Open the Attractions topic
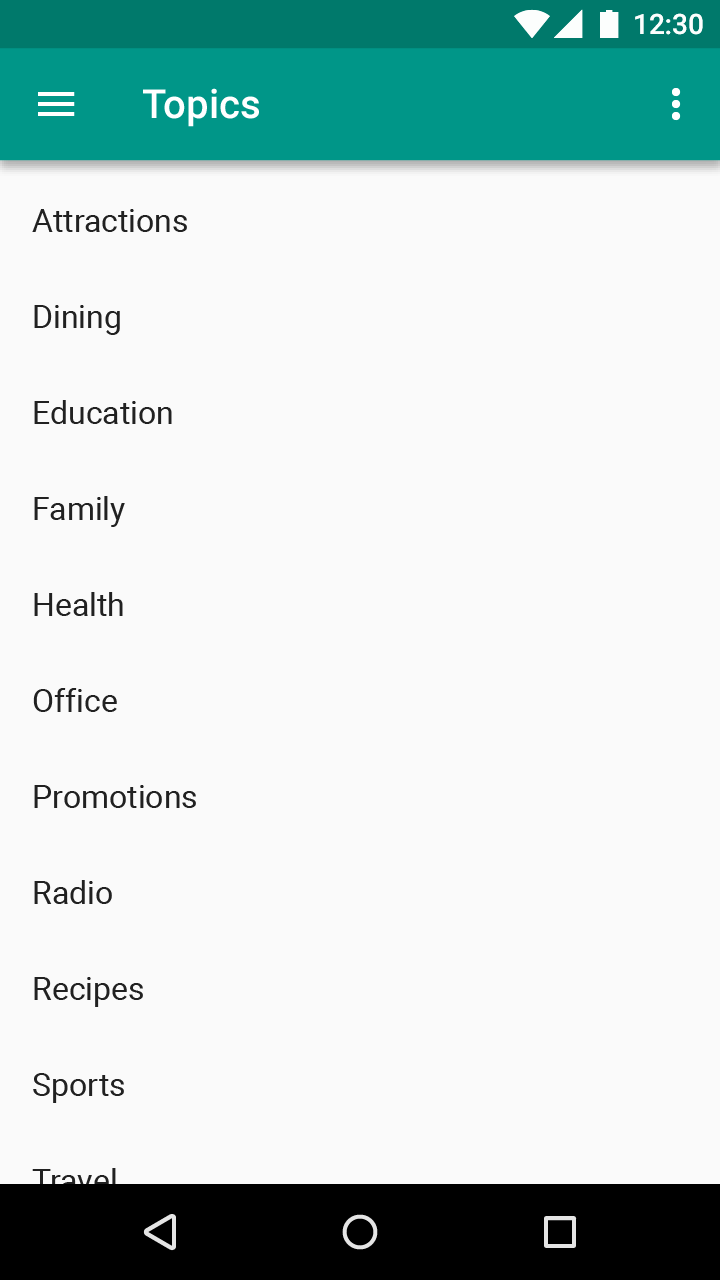This screenshot has height=1280, width=720. coord(360,221)
